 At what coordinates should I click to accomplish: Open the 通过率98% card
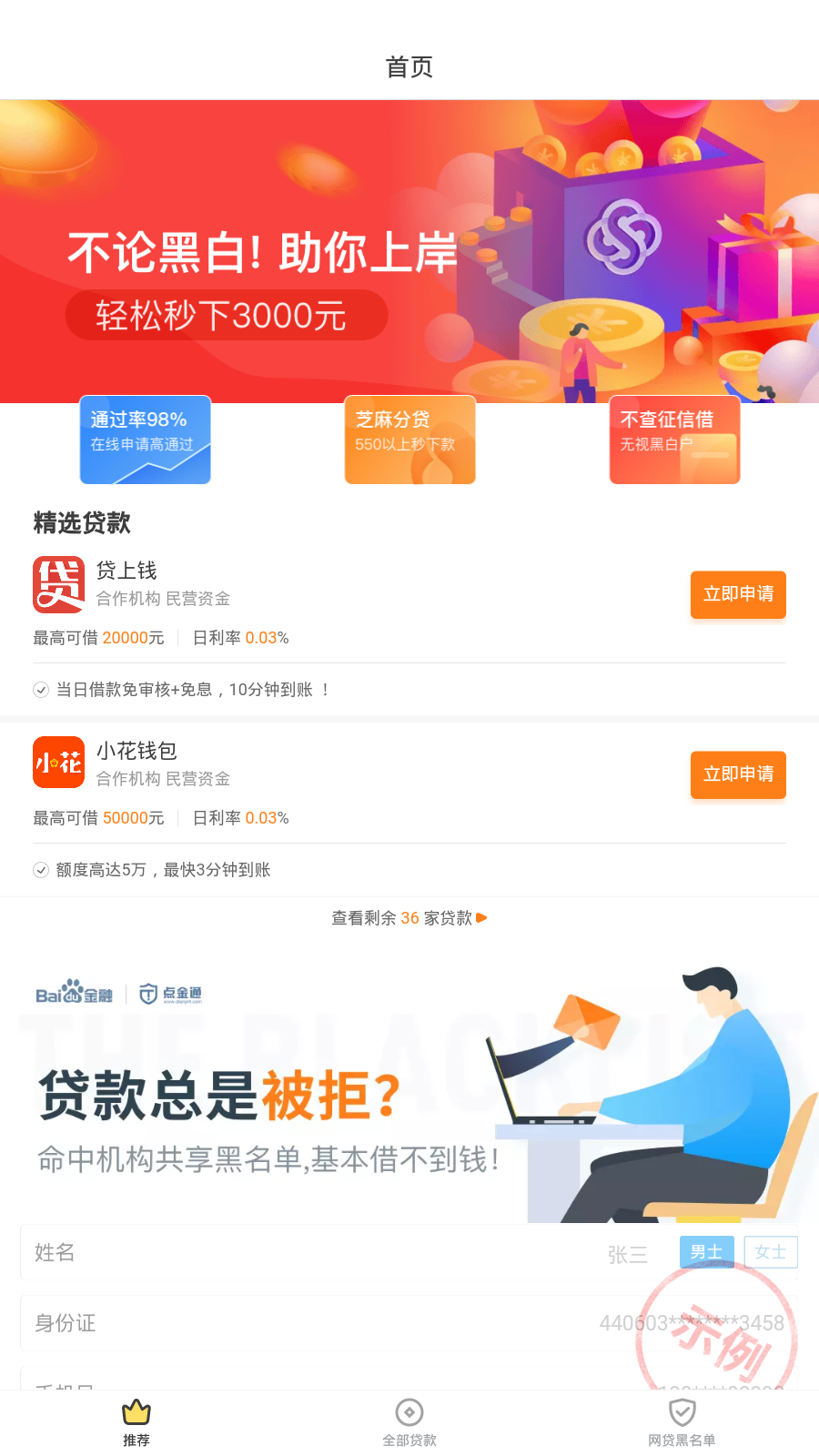pos(146,440)
